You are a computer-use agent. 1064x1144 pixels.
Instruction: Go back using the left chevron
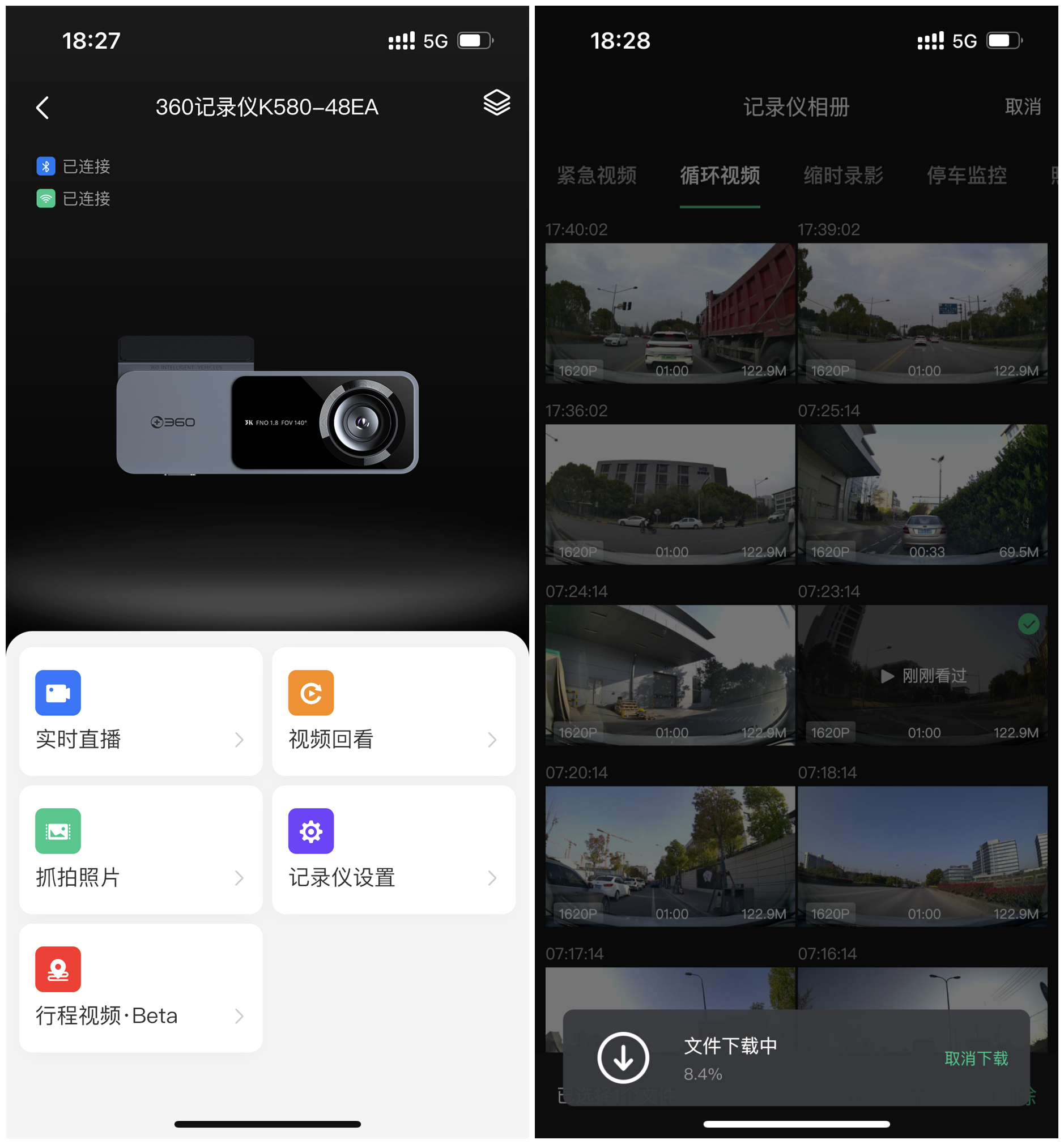42,108
